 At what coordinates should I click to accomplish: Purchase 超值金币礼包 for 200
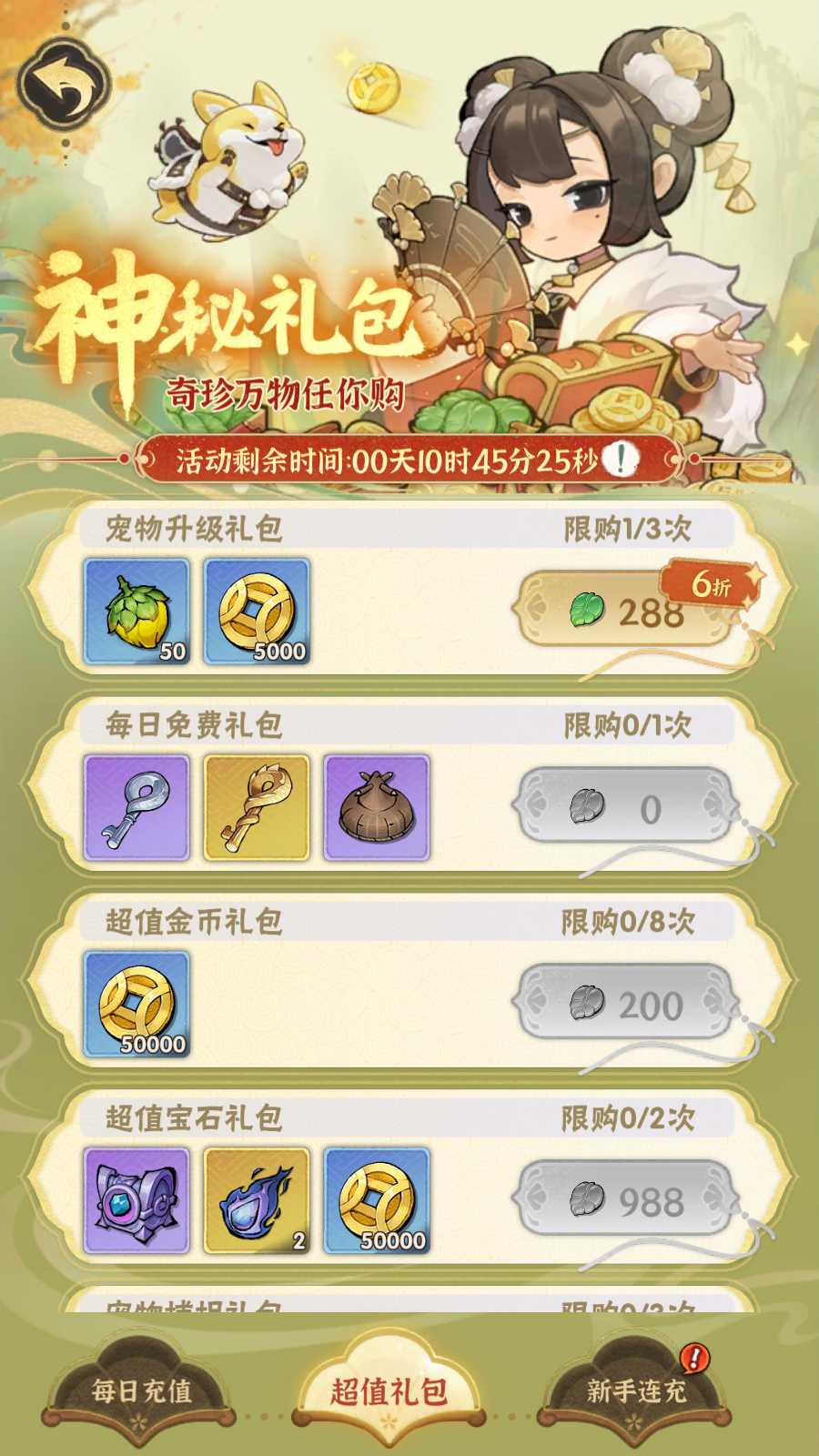pos(626,1005)
